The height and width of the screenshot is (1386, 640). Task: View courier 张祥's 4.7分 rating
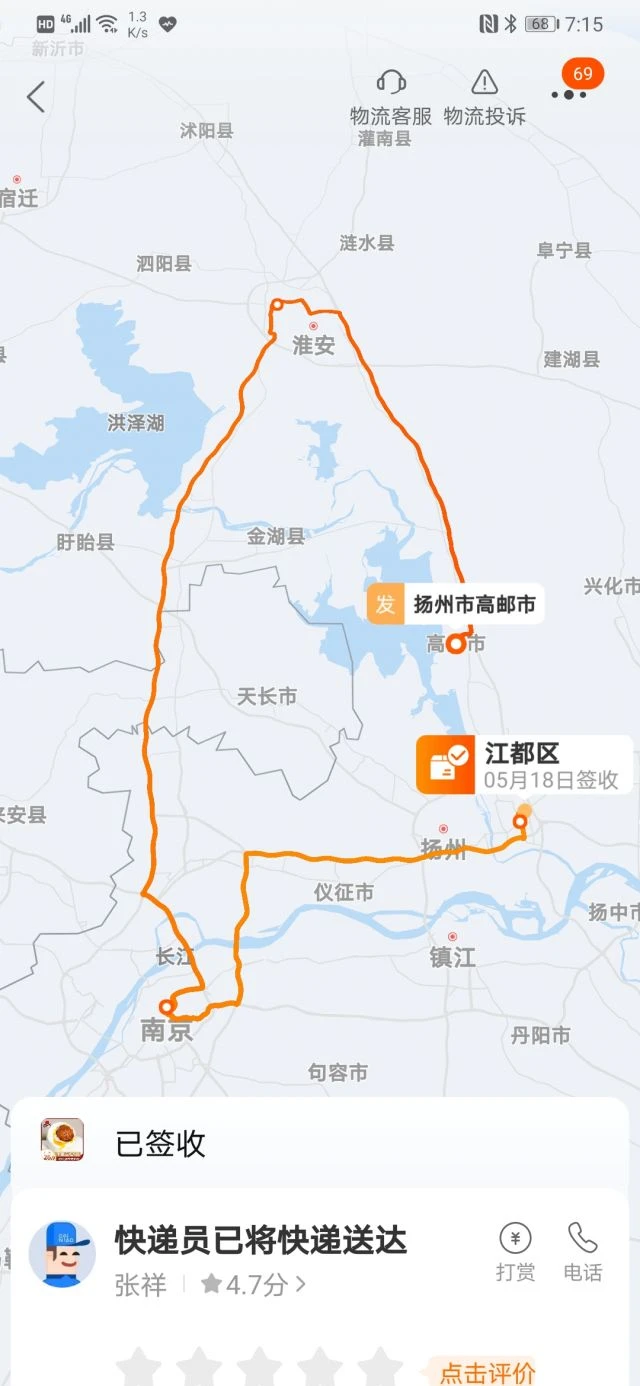(253, 1284)
